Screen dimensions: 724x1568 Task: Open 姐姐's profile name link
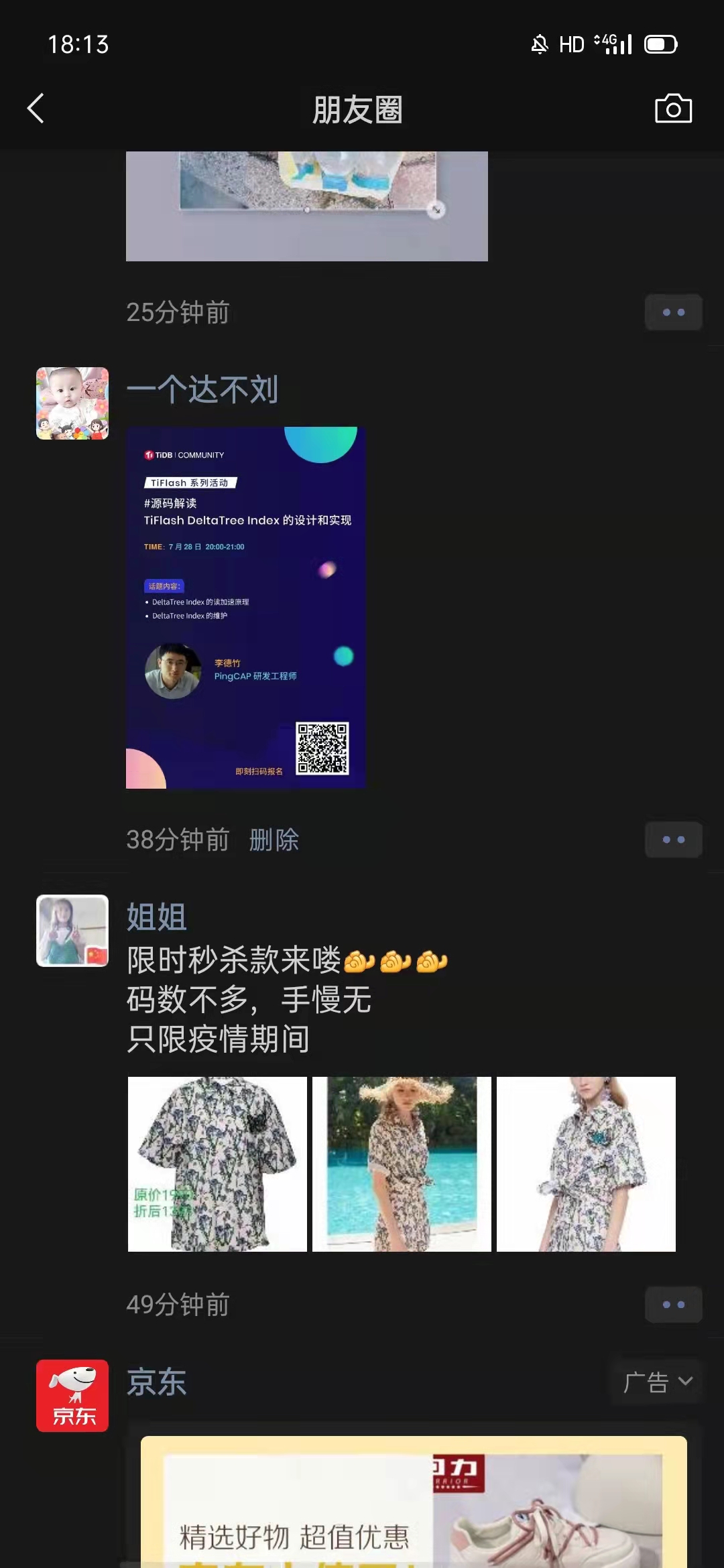click(157, 917)
